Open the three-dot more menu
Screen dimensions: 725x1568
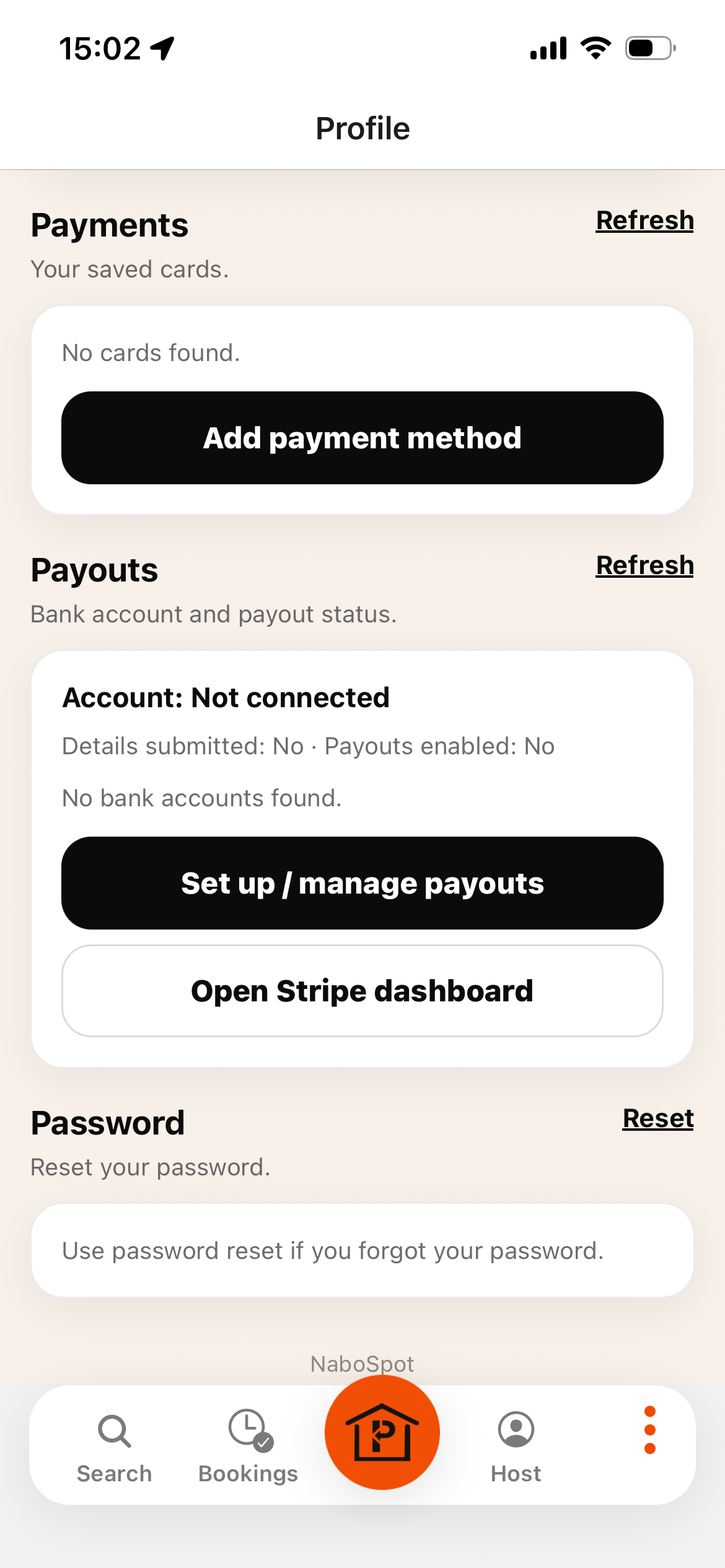pos(649,1430)
